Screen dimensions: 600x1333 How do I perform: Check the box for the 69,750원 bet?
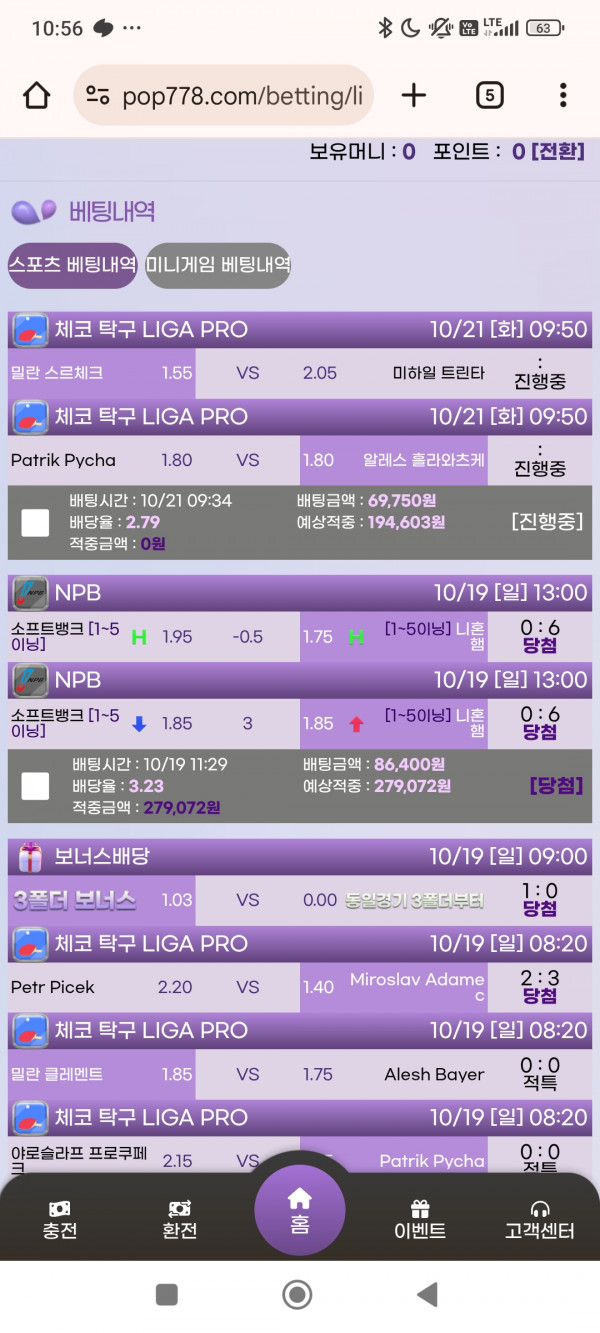(x=36, y=523)
